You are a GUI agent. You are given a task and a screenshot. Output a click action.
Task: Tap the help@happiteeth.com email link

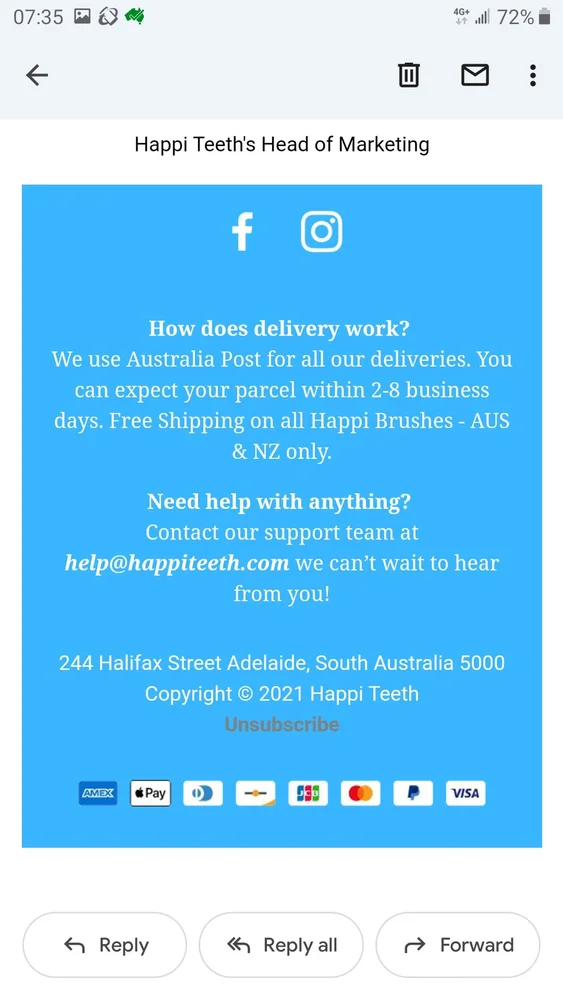pos(177,563)
